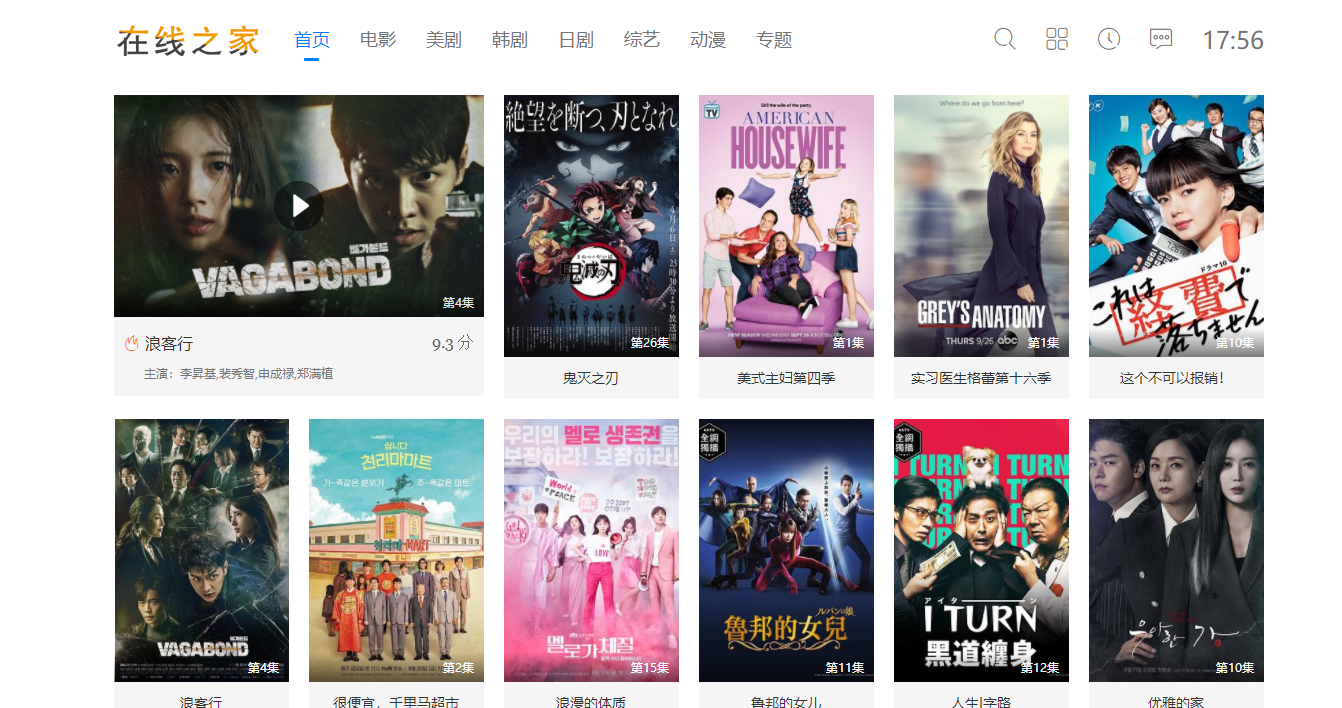The height and width of the screenshot is (708, 1342).
Task: Switch to the 综艺 tab
Action: pos(642,40)
